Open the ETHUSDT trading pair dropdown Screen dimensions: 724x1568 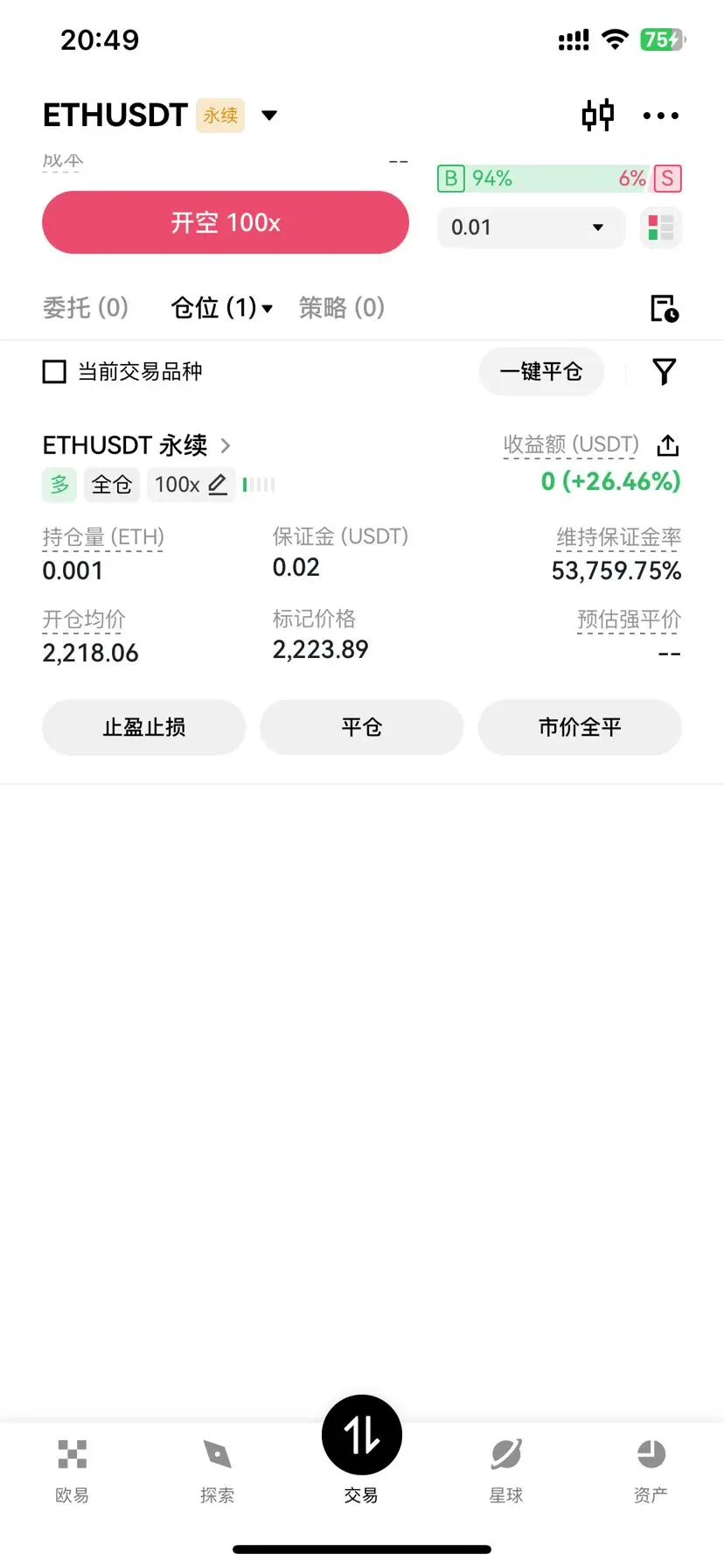[269, 115]
